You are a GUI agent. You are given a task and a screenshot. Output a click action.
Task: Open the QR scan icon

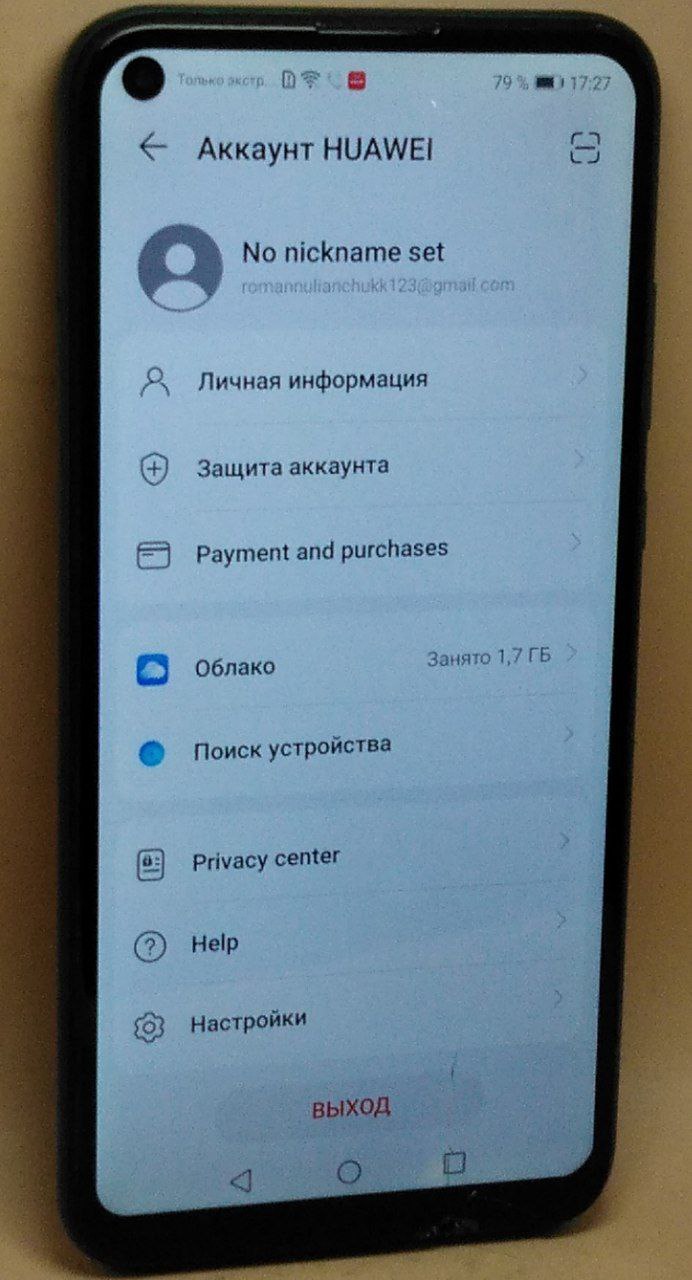click(x=584, y=147)
